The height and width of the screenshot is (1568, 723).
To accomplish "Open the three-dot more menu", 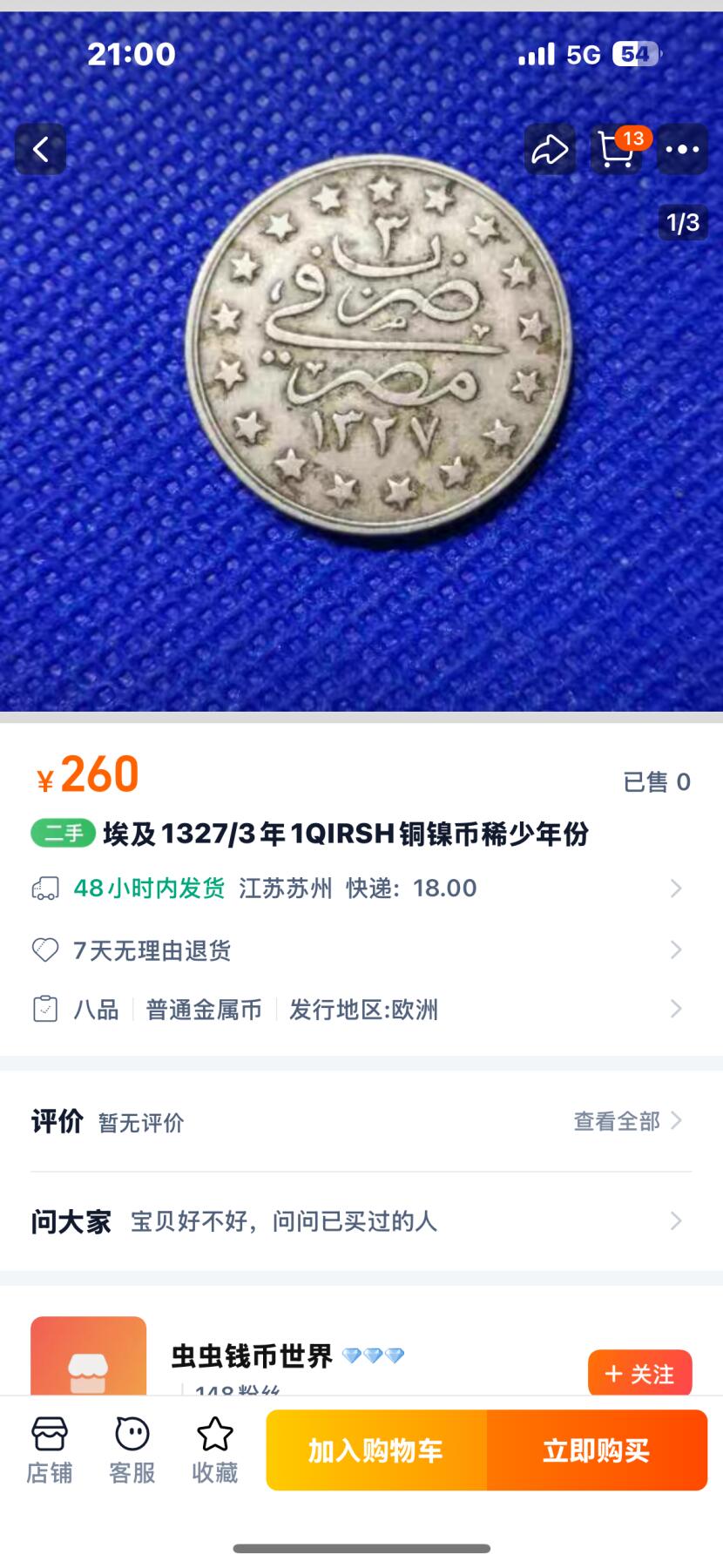I will 682,150.
